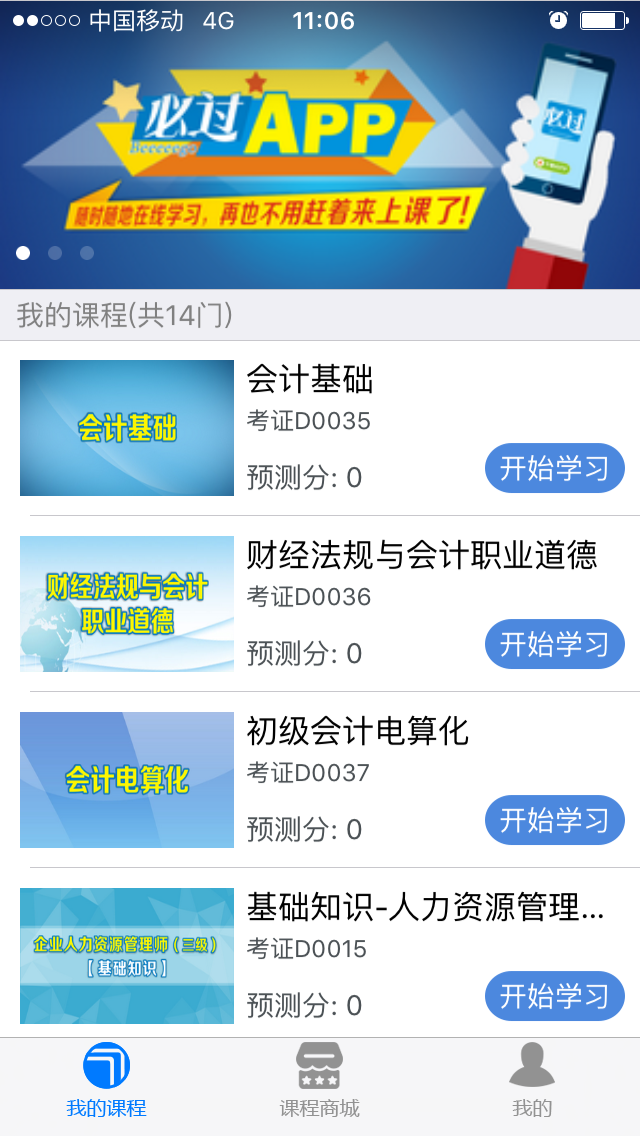
Task: Open the 财经法规与会计职业道德 course image
Action: 127,604
